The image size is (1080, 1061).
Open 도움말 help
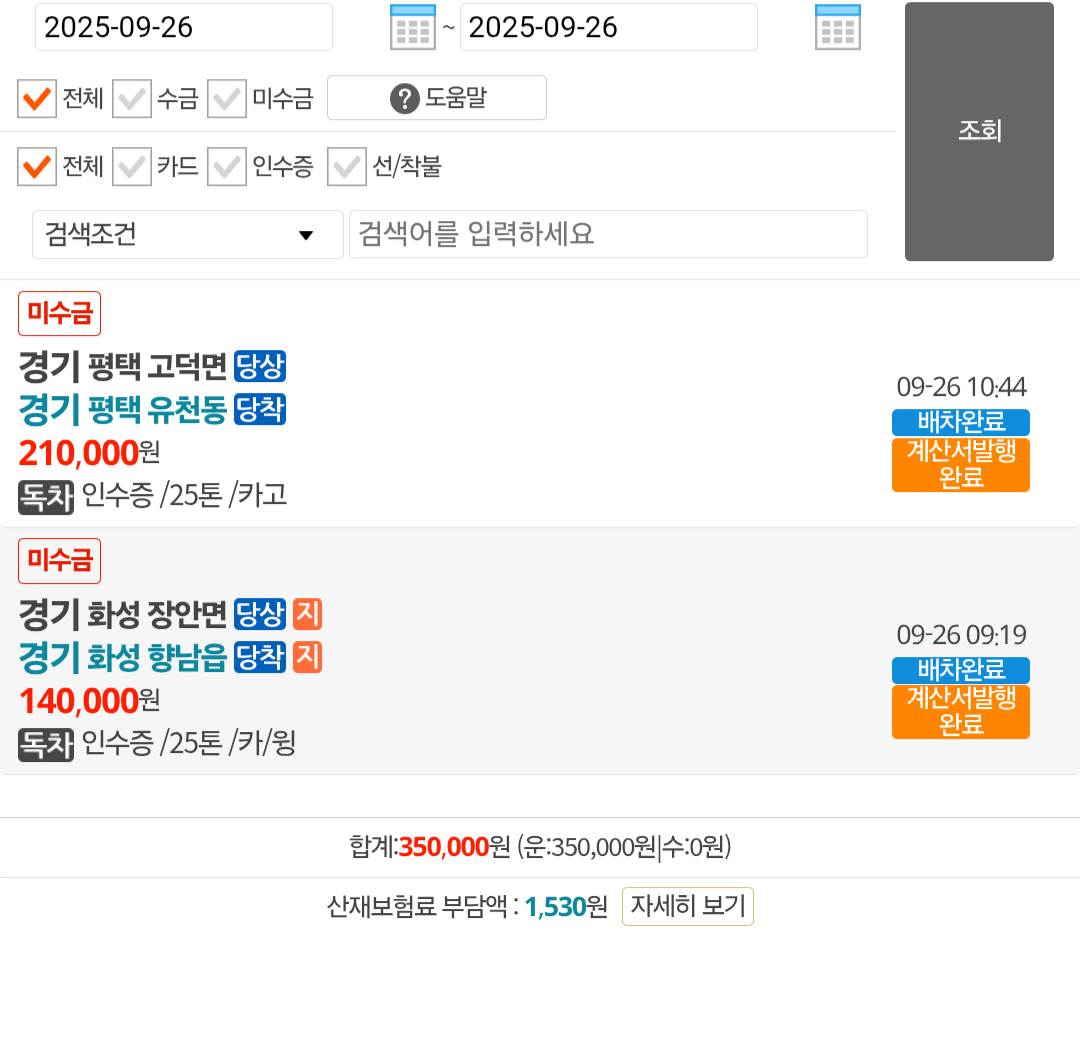437,98
